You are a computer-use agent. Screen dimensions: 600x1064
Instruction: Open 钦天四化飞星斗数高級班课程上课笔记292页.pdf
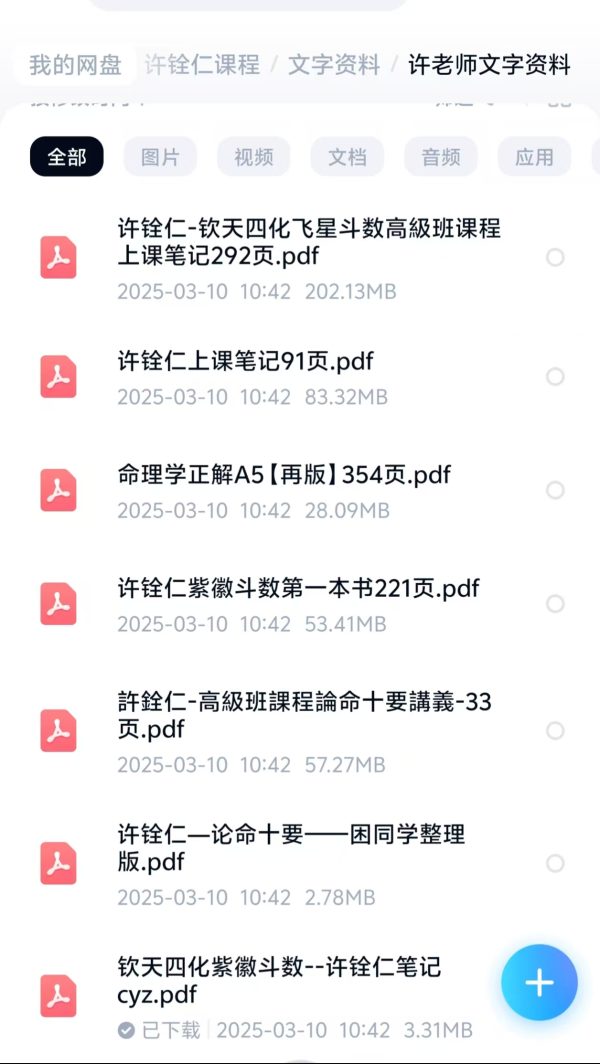coord(308,242)
